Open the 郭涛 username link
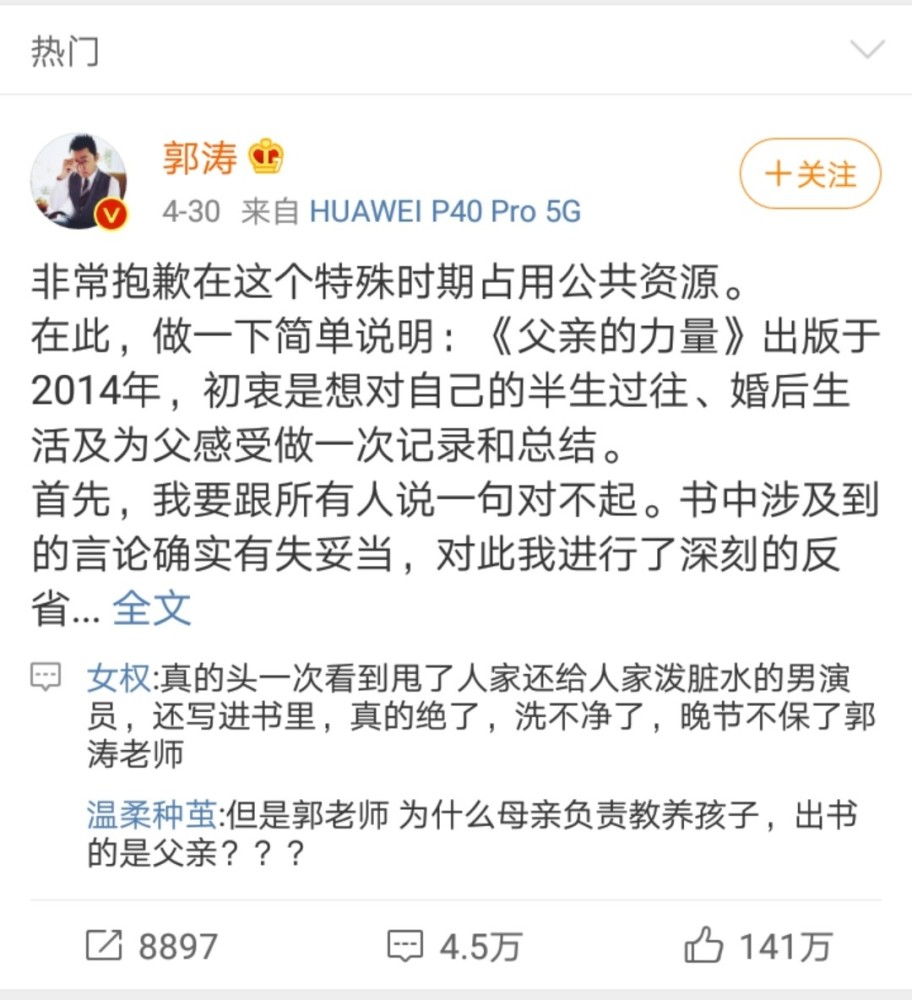This screenshot has width=912, height=1000. (200, 158)
